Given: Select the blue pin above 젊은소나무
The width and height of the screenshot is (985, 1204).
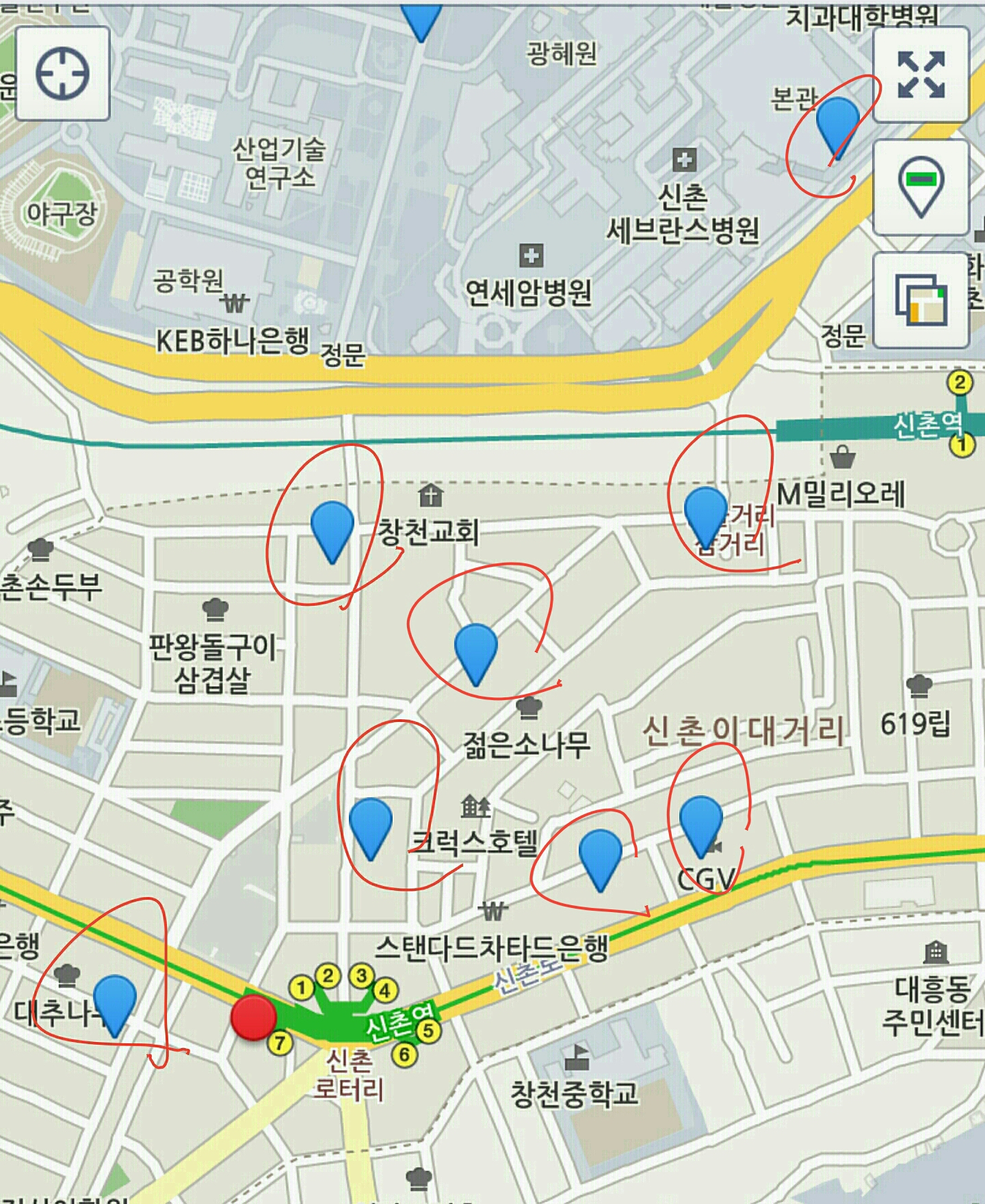Looking at the screenshot, I should [x=475, y=649].
